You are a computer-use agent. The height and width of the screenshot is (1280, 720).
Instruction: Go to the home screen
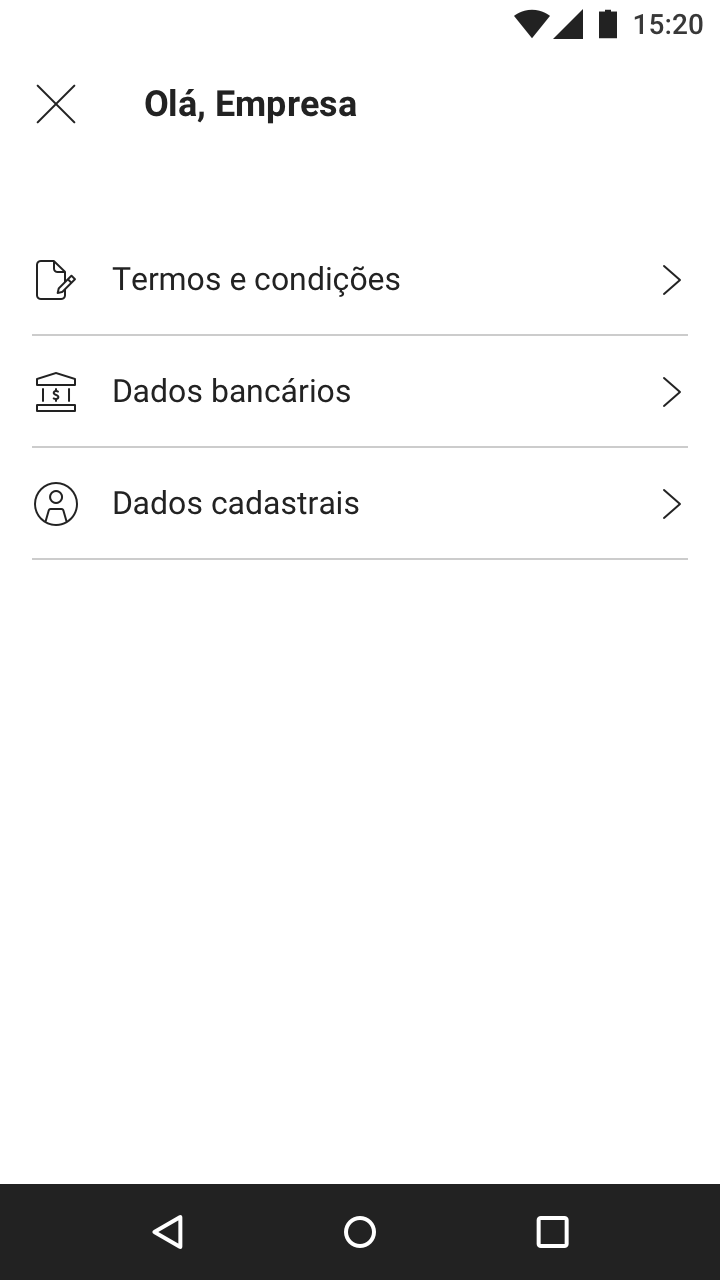pyautogui.click(x=360, y=1232)
